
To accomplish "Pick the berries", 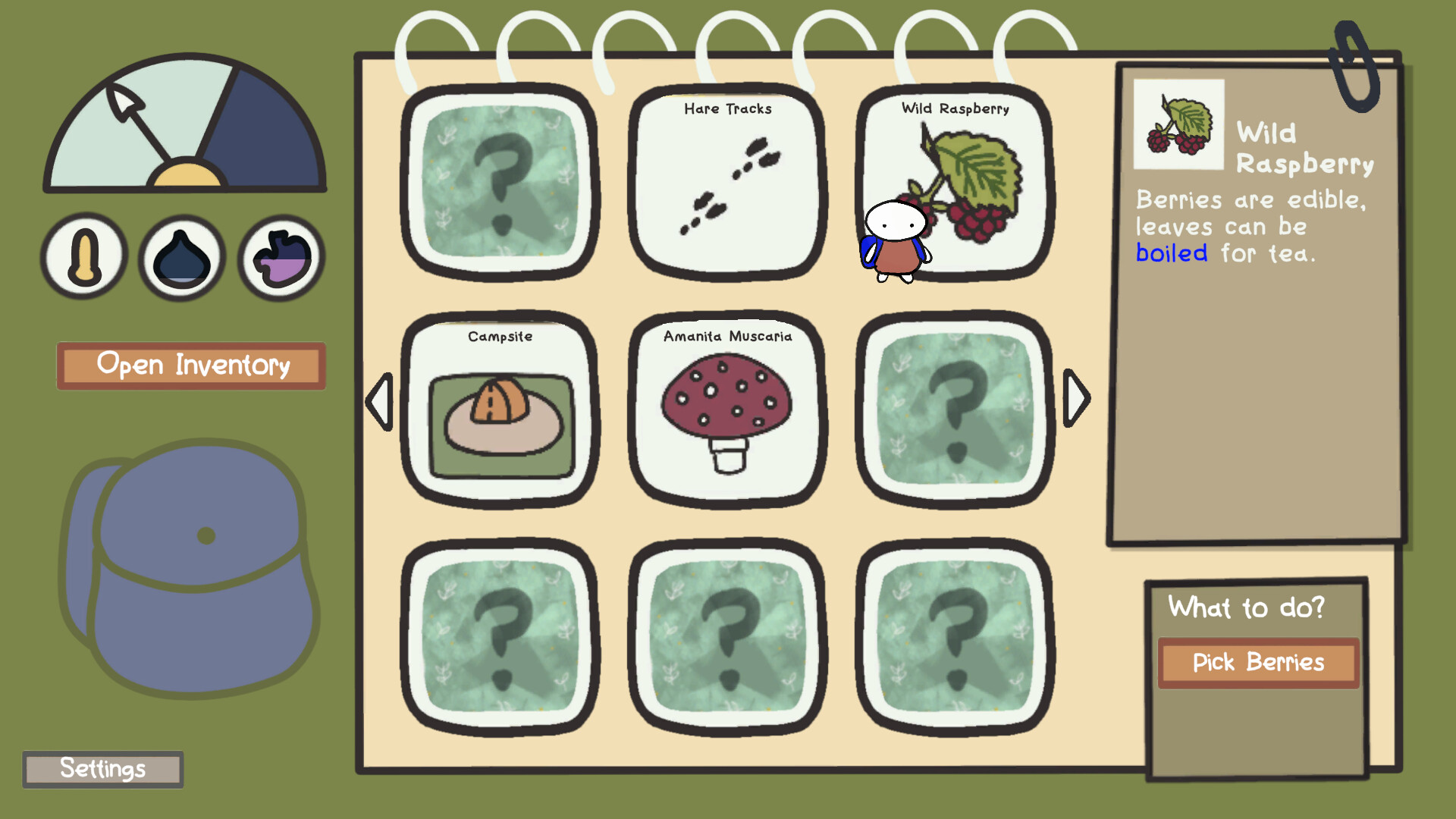I will click(x=1258, y=663).
